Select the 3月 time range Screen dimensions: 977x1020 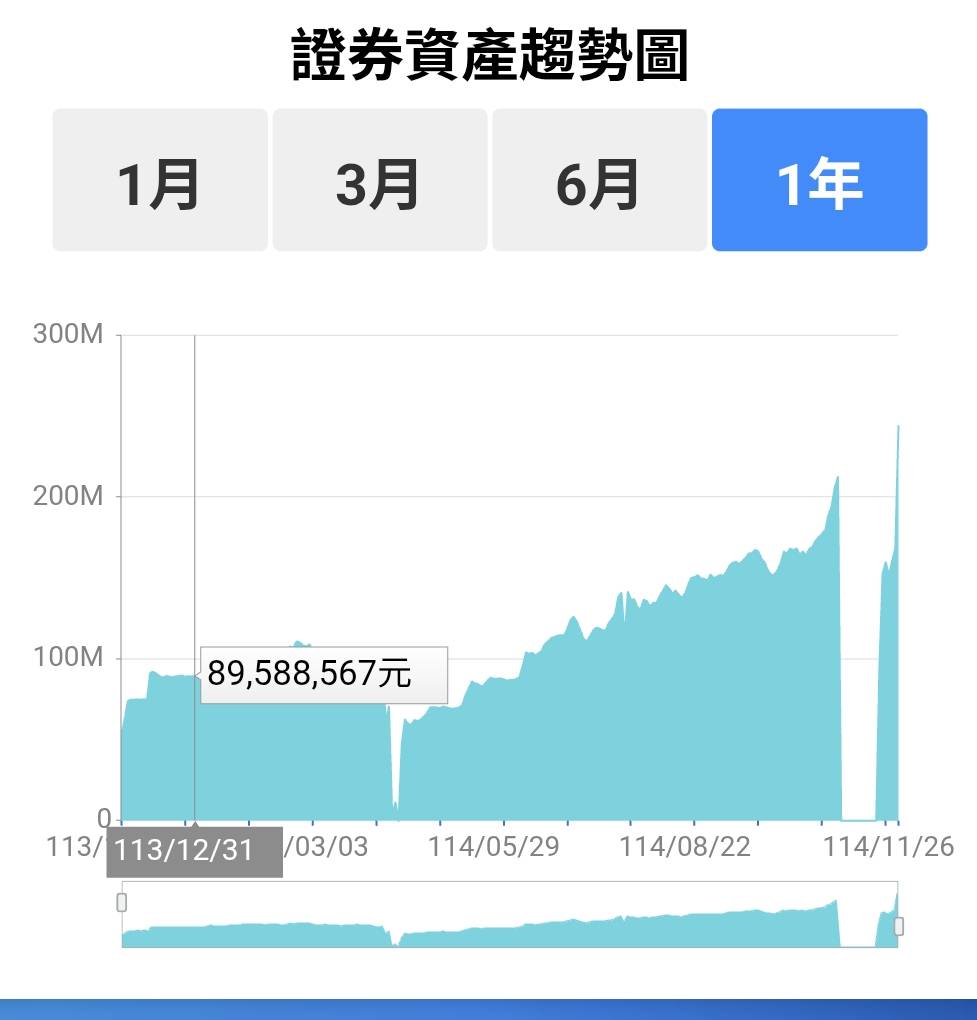(x=379, y=180)
